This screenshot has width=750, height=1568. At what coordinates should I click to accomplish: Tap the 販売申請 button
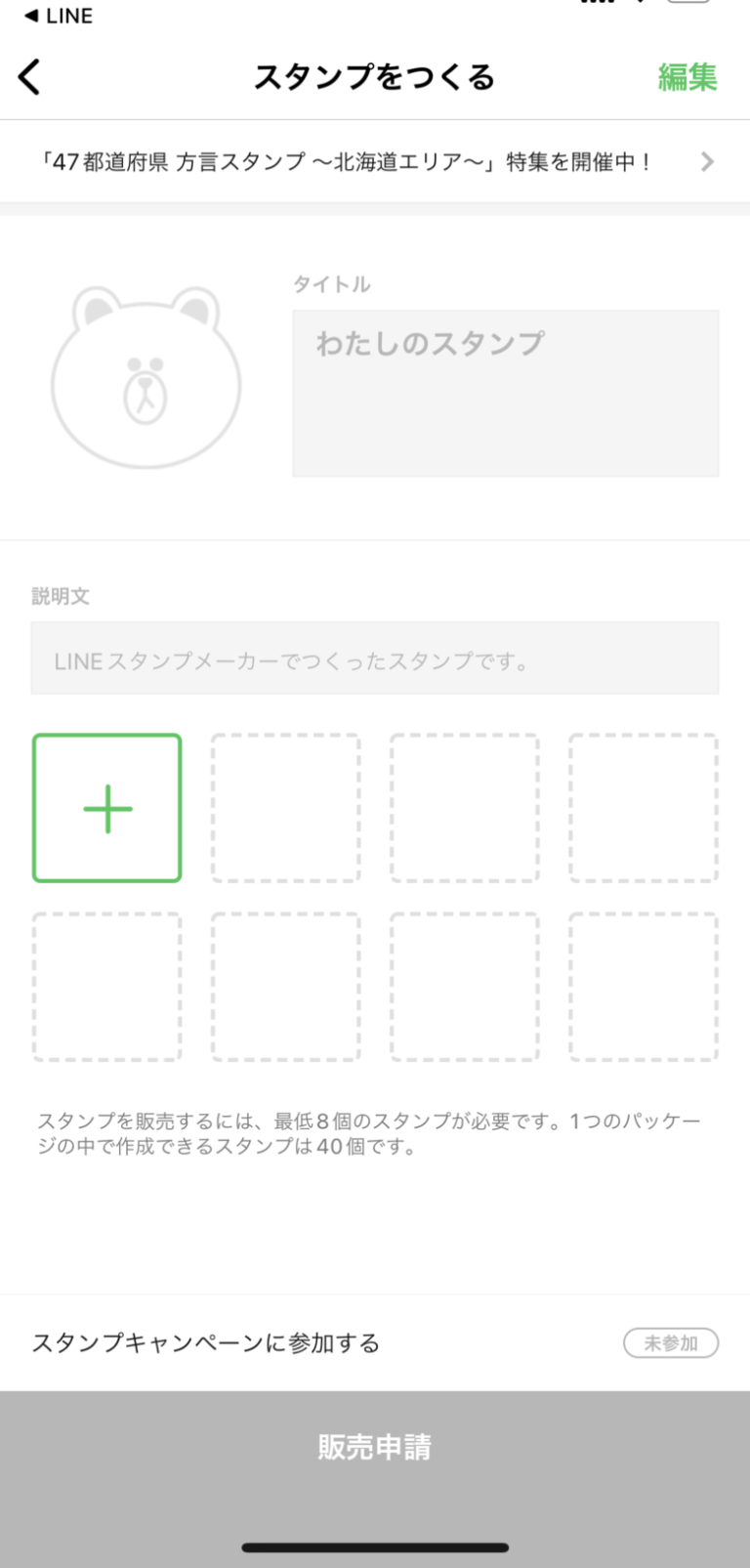(x=375, y=1447)
